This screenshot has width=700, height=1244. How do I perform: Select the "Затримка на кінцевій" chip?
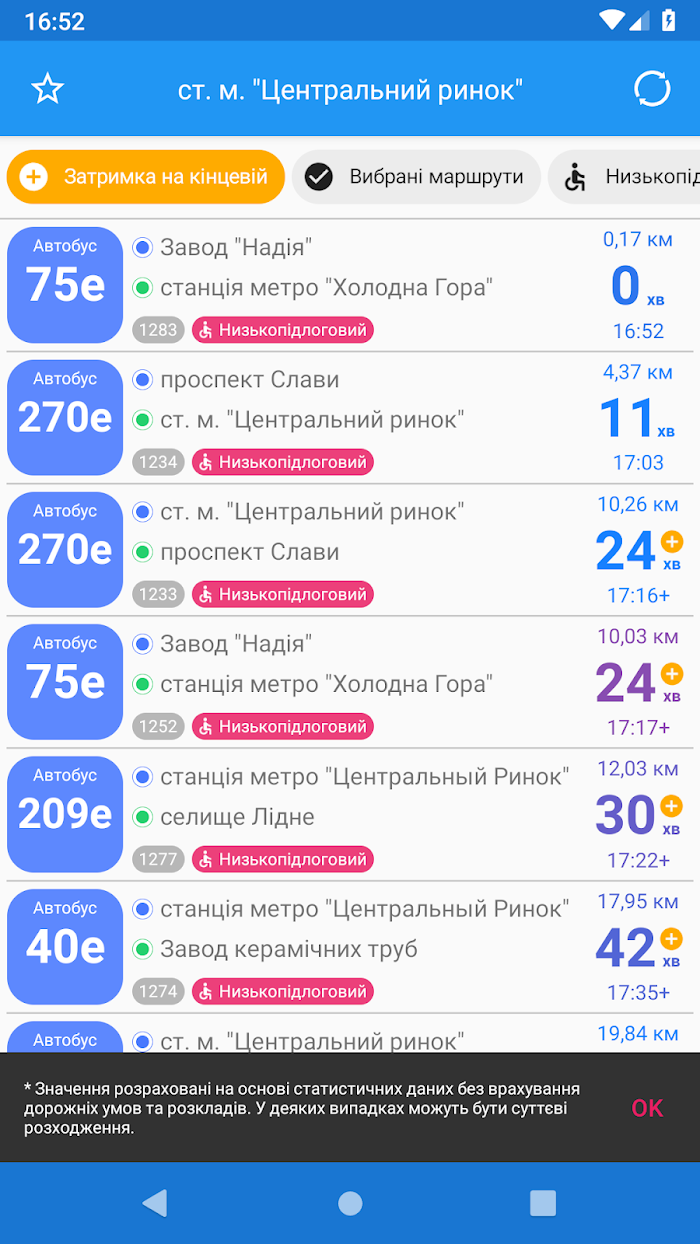(x=146, y=177)
